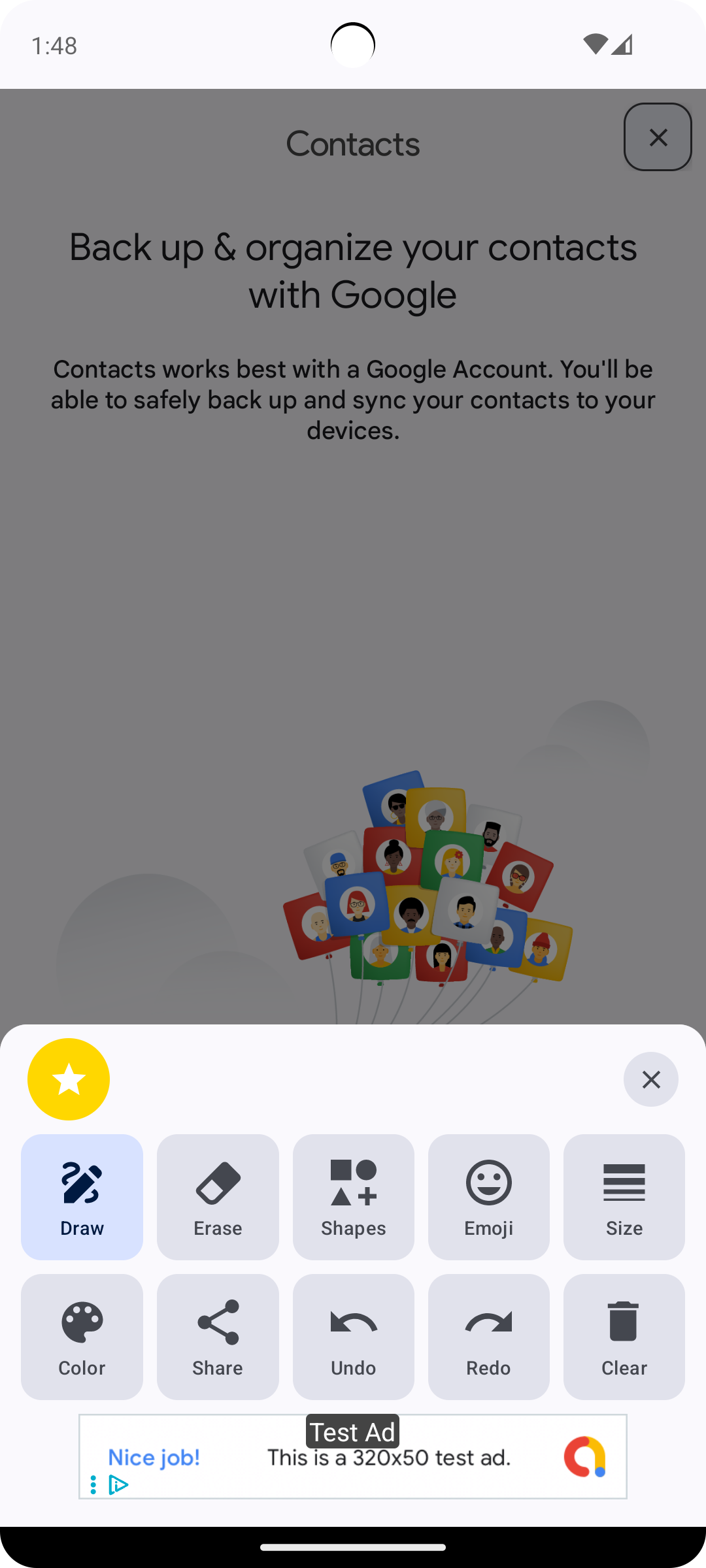
Task: Close the drawing tools panel
Action: [650, 1079]
